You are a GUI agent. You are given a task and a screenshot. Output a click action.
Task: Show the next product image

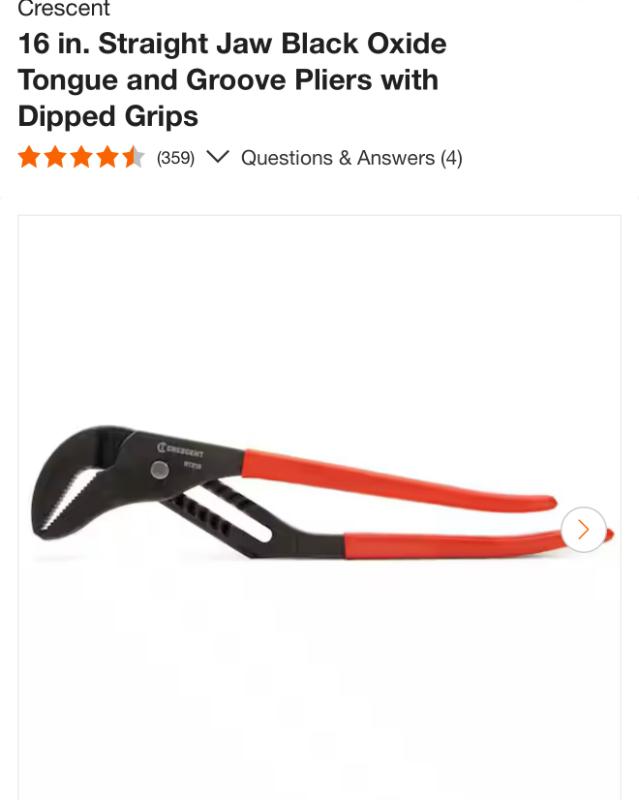coord(583,529)
